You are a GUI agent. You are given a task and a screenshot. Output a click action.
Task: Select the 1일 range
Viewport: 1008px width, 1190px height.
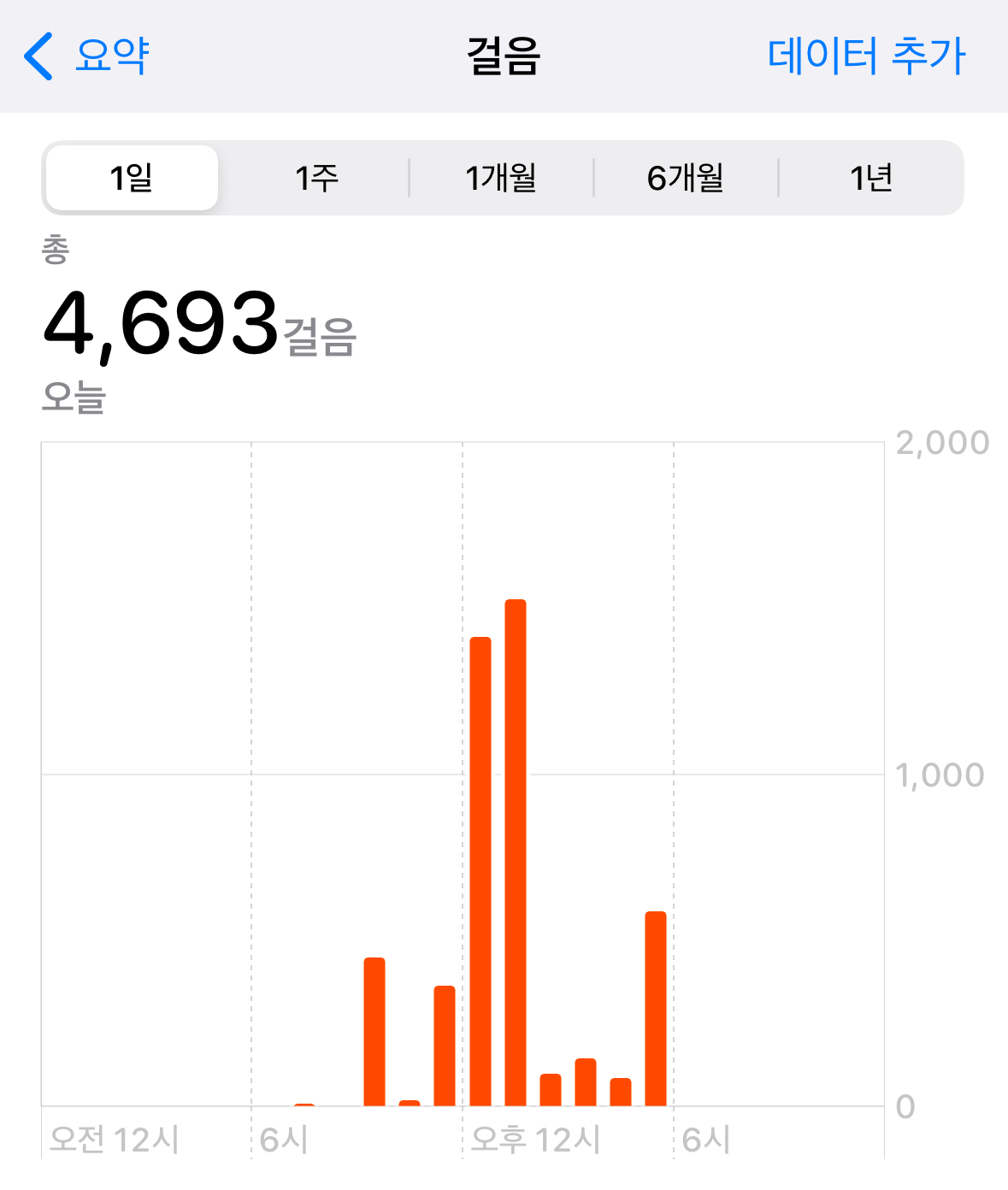(132, 178)
